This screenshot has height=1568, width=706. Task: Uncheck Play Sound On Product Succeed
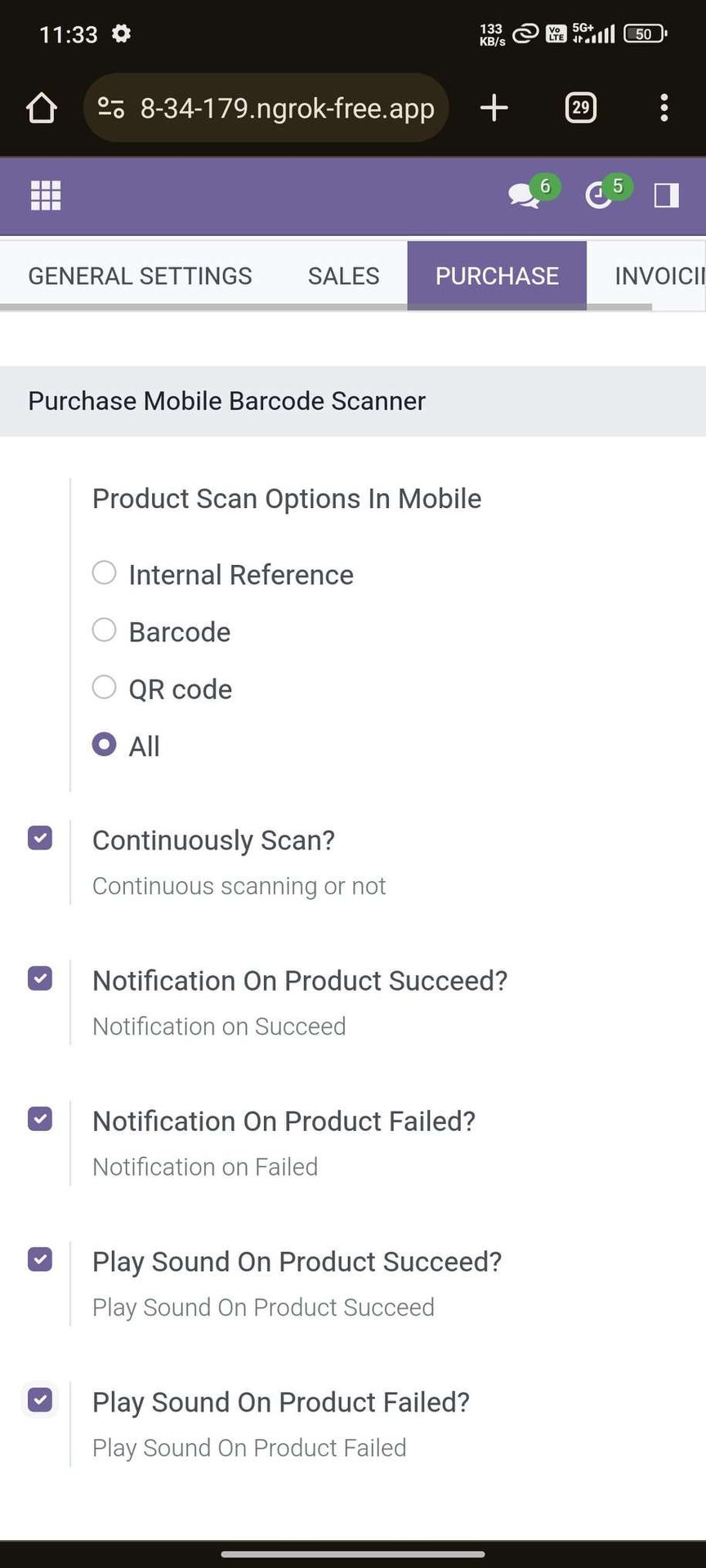click(40, 1259)
